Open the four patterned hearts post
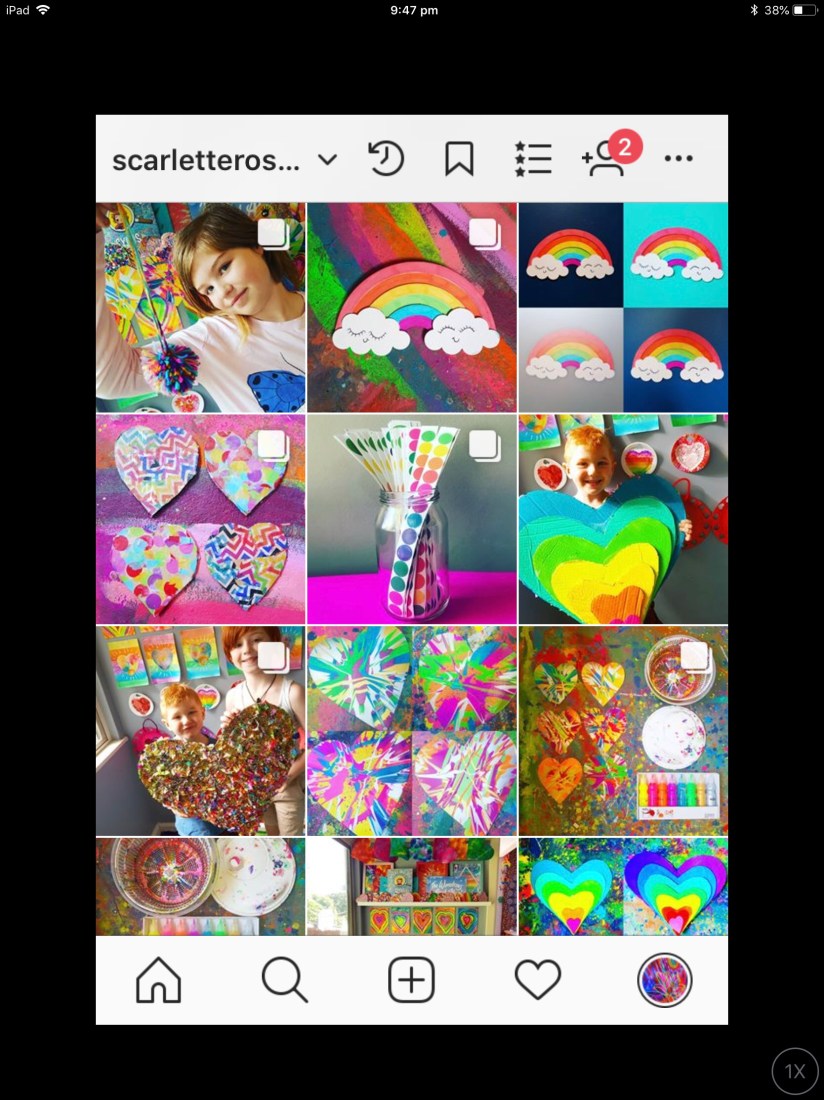This screenshot has width=824, height=1100. coord(200,519)
